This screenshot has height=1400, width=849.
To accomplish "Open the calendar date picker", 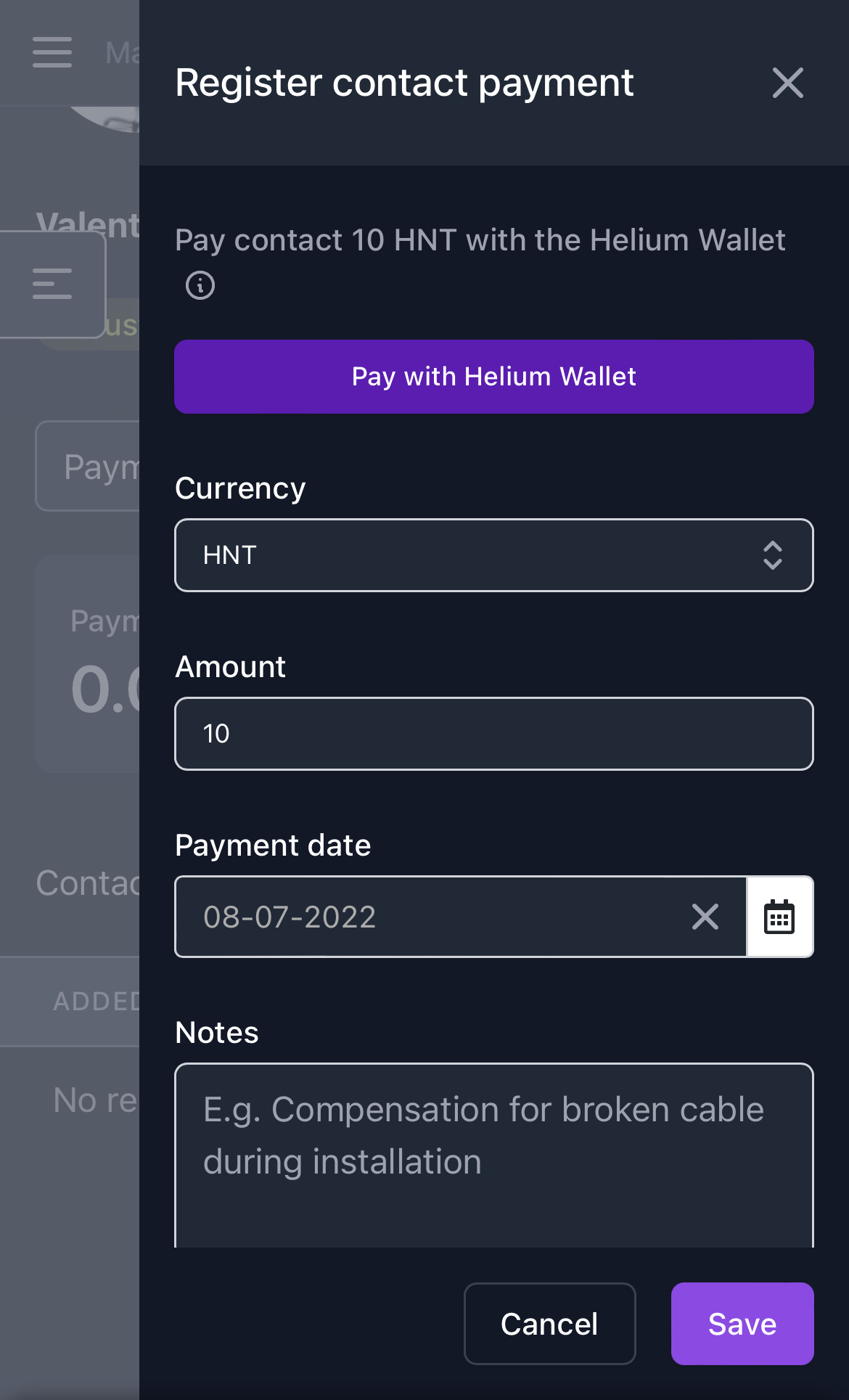I will [x=780, y=917].
